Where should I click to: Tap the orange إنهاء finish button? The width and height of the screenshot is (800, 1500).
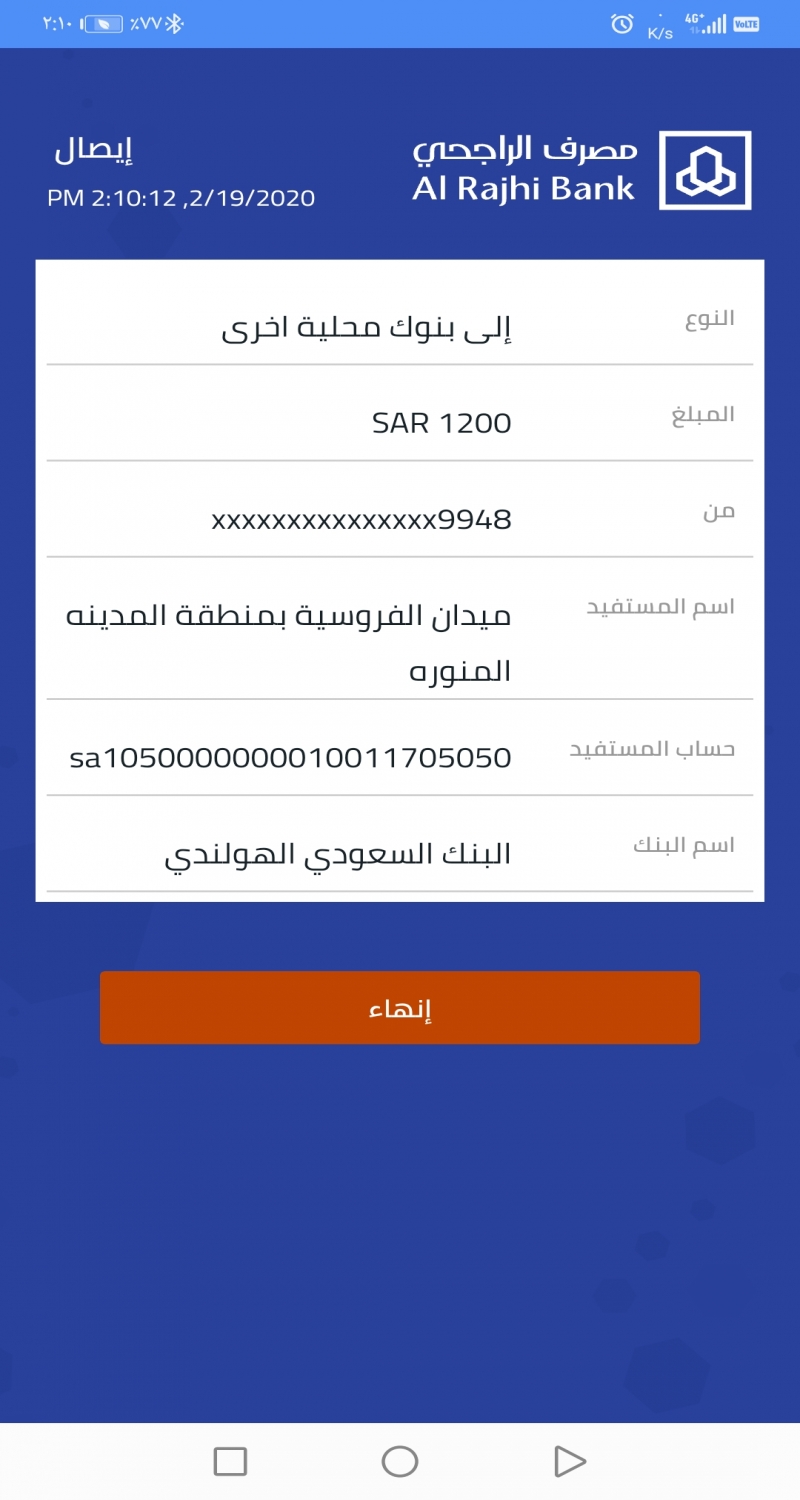tap(400, 1008)
